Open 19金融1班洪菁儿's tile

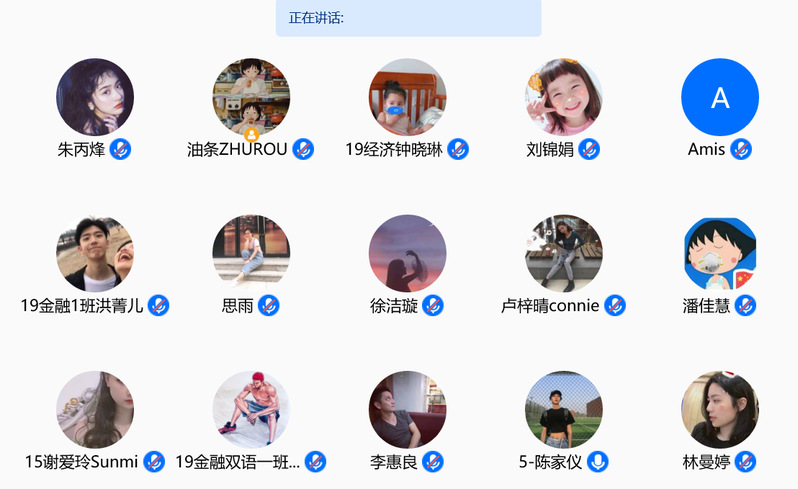95,253
